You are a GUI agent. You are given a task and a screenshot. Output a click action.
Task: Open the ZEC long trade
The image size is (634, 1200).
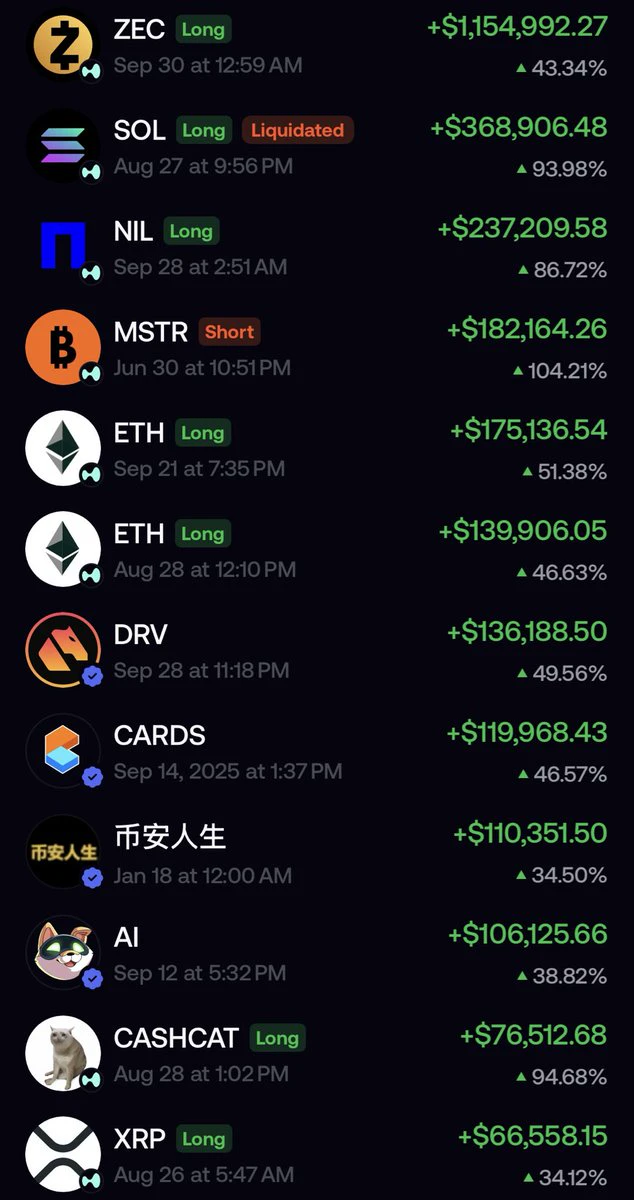pyautogui.click(x=317, y=46)
